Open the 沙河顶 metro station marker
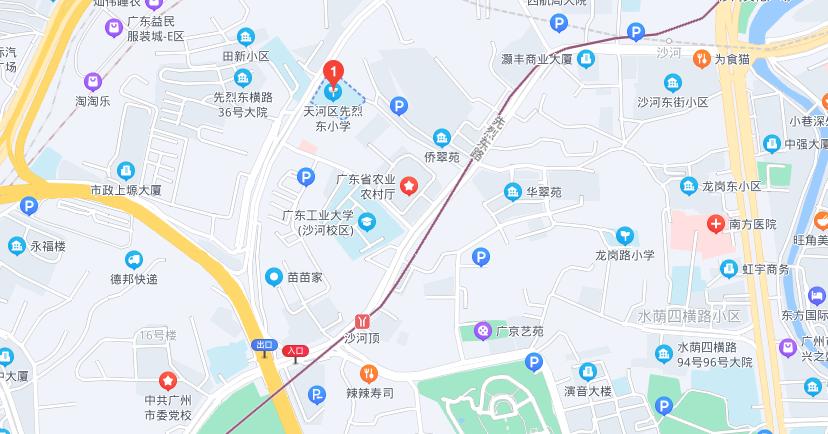This screenshot has width=828, height=434. coord(362,322)
